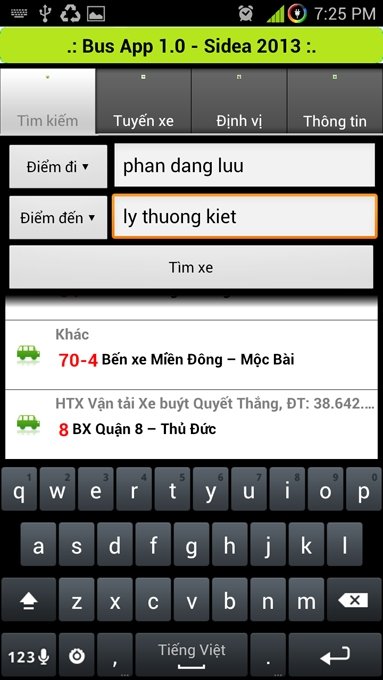
Task: Expand the Điểm đi dropdown
Action: pos(58,167)
